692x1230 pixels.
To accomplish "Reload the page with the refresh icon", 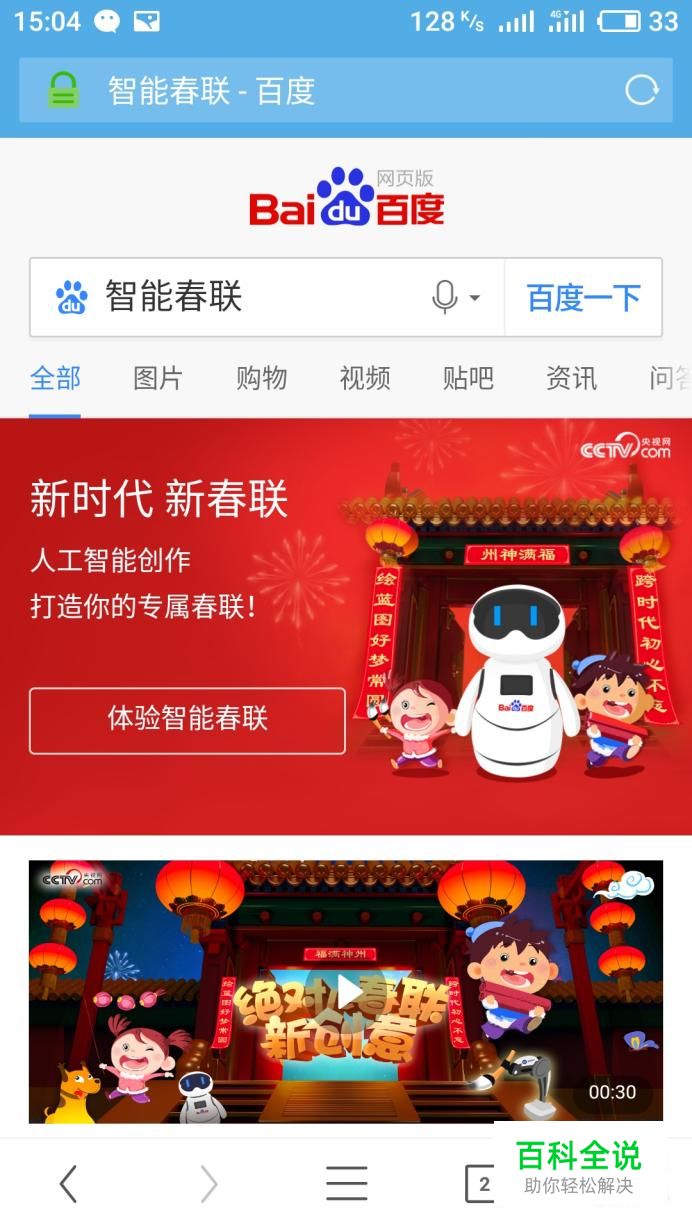I will [641, 91].
